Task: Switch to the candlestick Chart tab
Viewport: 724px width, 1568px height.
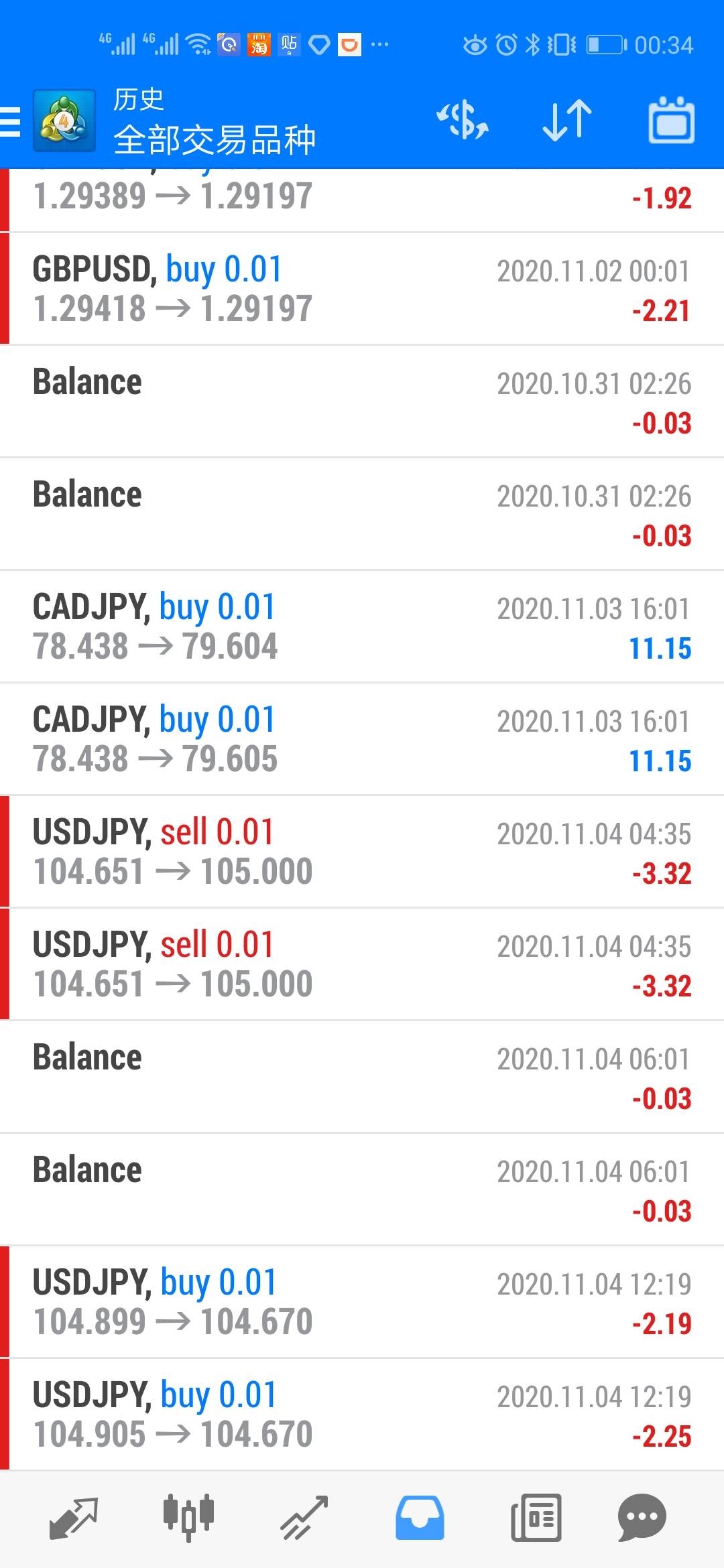Action: (188, 1518)
